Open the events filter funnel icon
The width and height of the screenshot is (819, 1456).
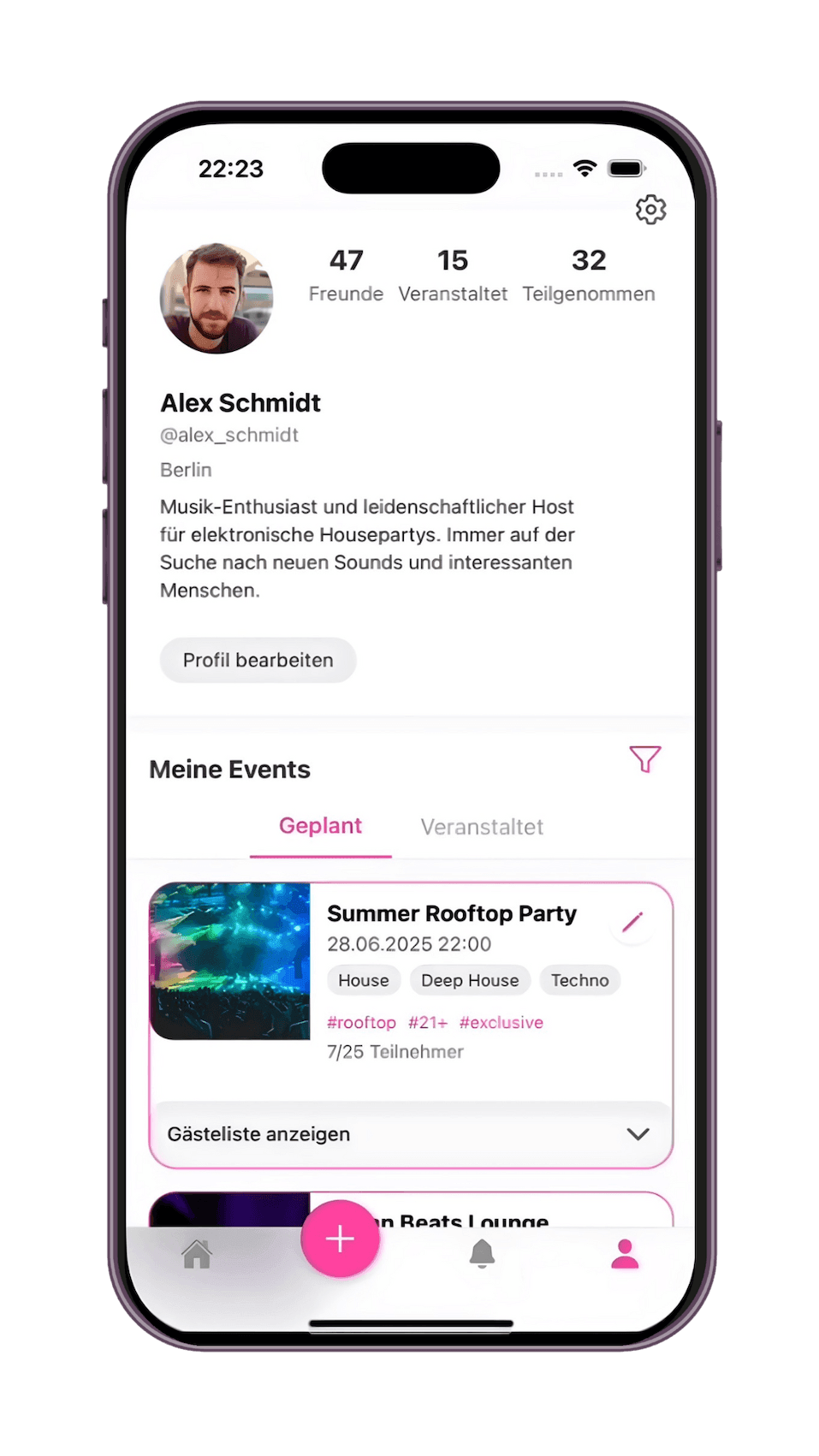(645, 759)
